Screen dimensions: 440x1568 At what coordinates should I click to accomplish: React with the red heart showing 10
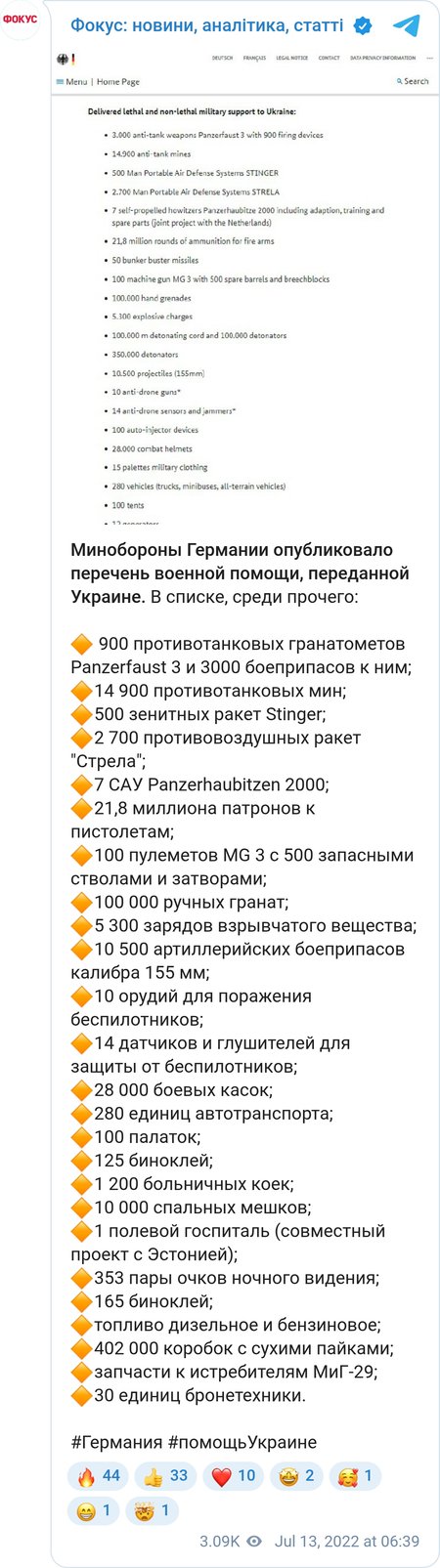(x=233, y=1476)
